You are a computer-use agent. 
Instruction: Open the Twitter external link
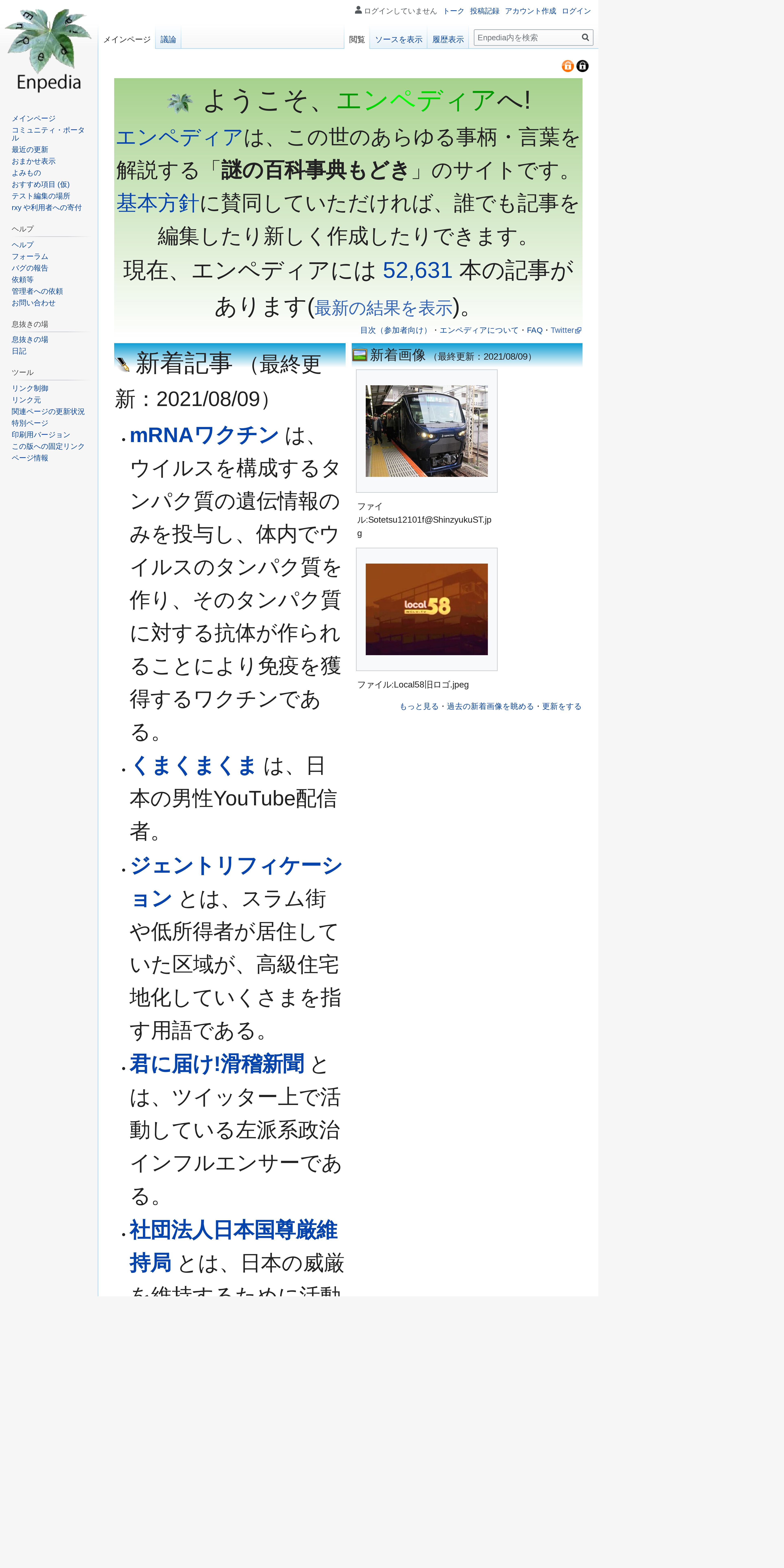click(x=565, y=330)
